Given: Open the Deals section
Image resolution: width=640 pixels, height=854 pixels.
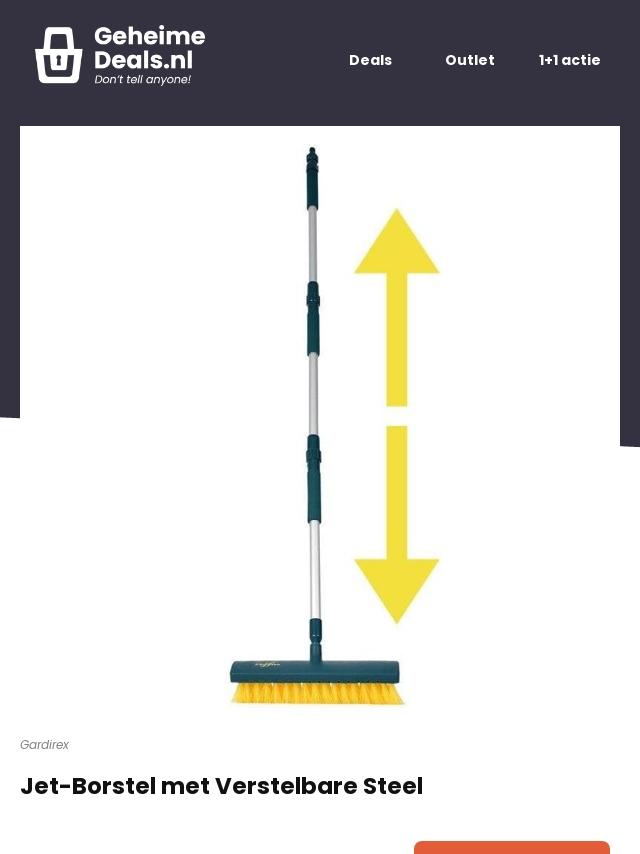Looking at the screenshot, I should click(x=370, y=60).
